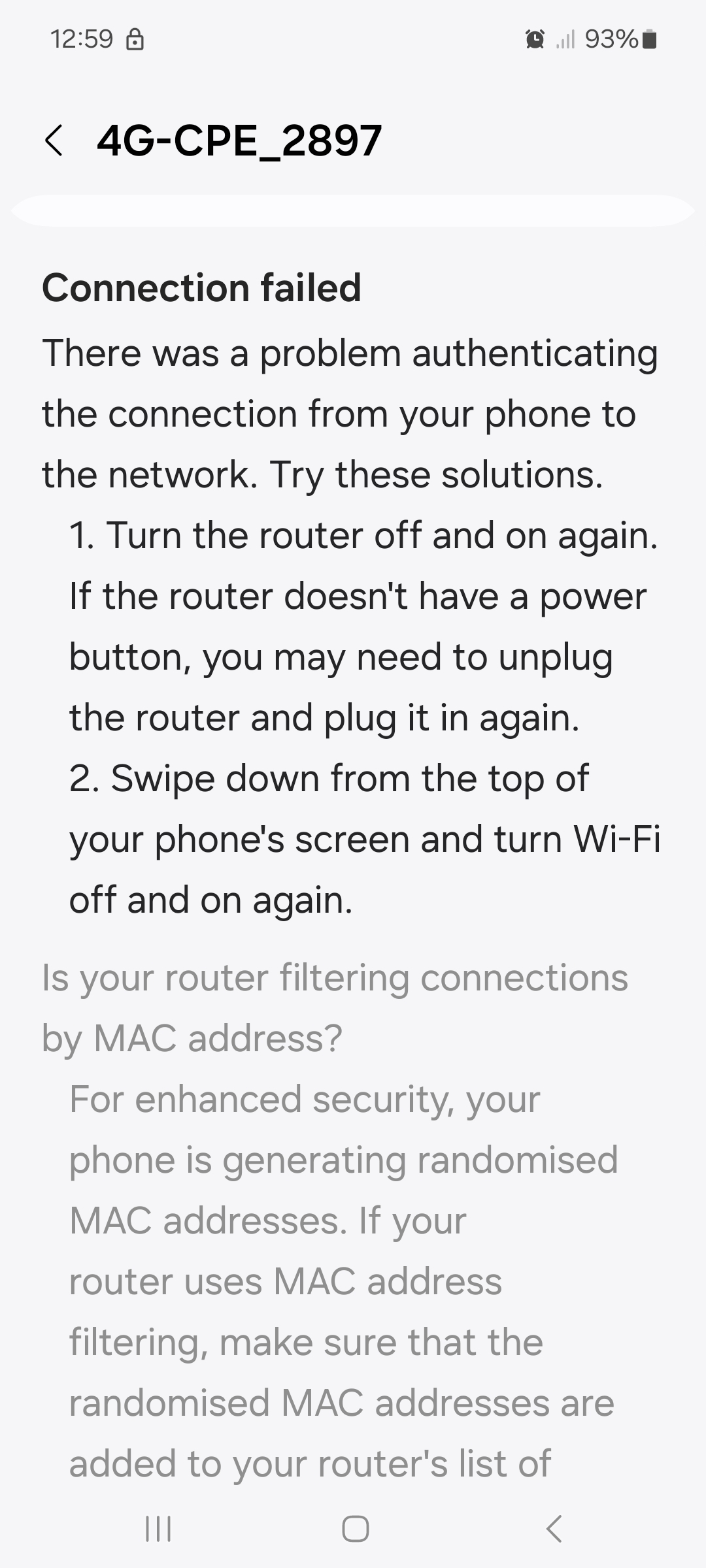Go back from the 4G-CPE_2897 network page
706x1568 pixels.
tap(54, 140)
